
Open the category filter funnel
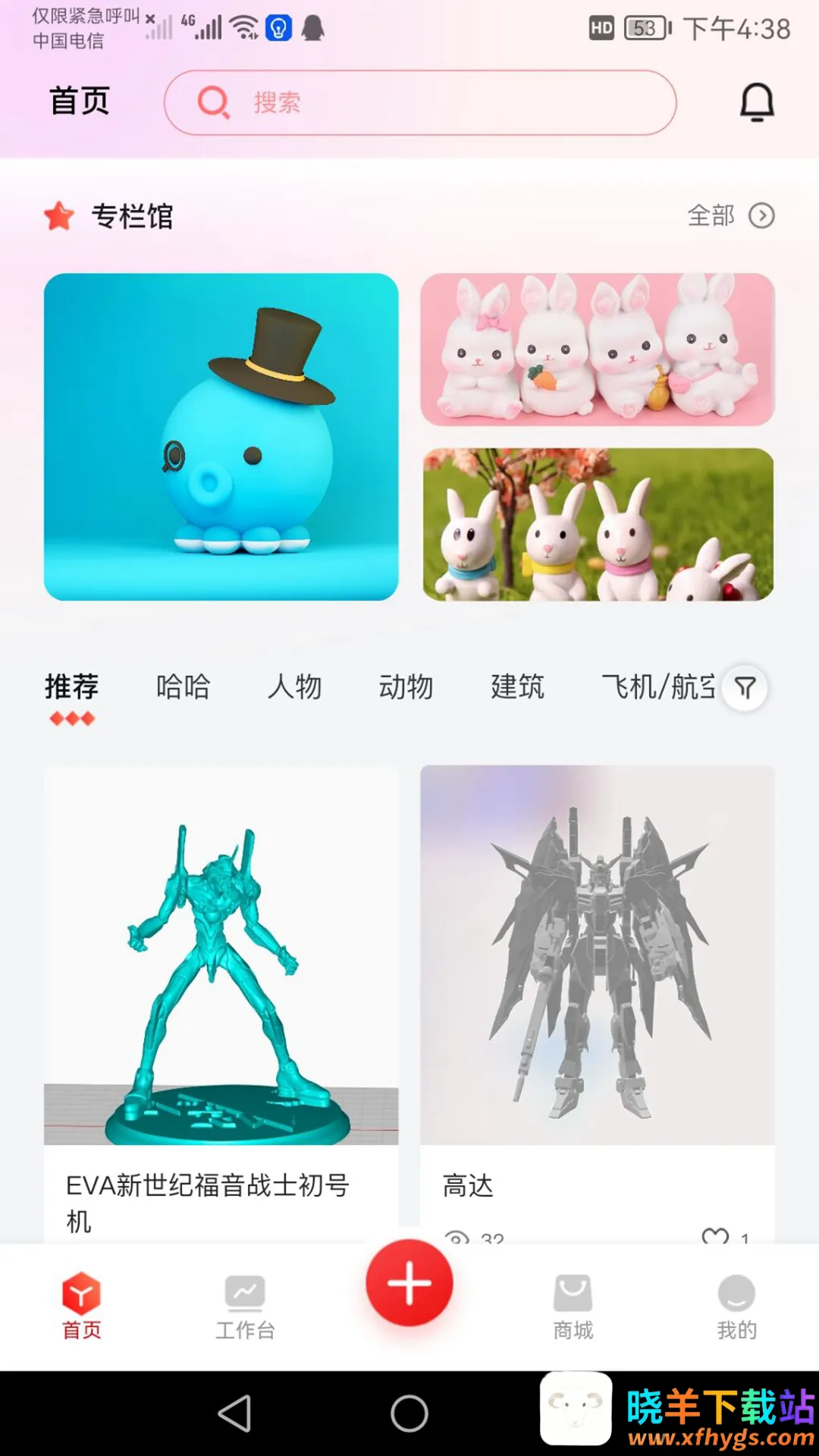pyautogui.click(x=745, y=689)
